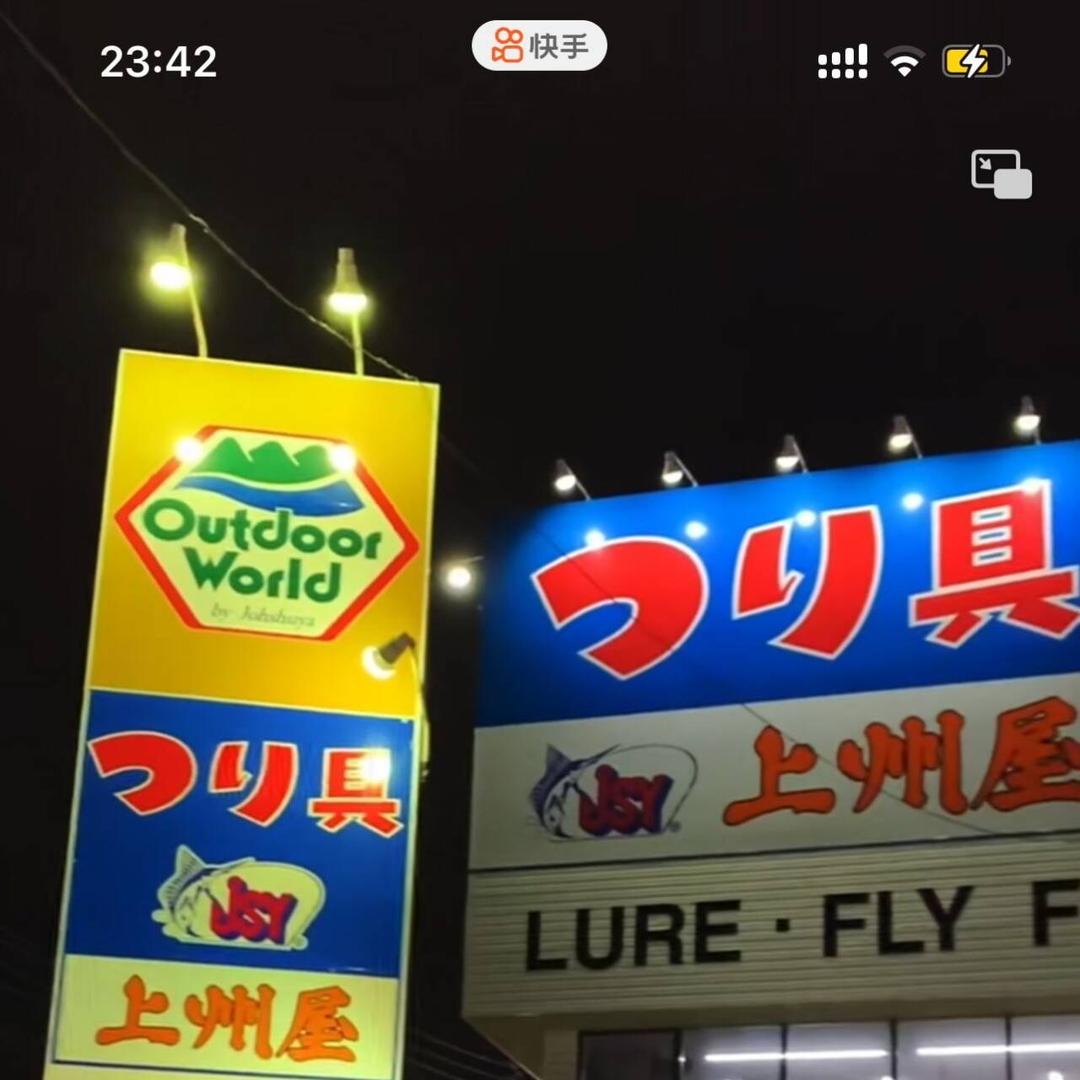Switch video to picture-in-picture mode
Viewport: 1080px width, 1080px height.
tap(1001, 174)
